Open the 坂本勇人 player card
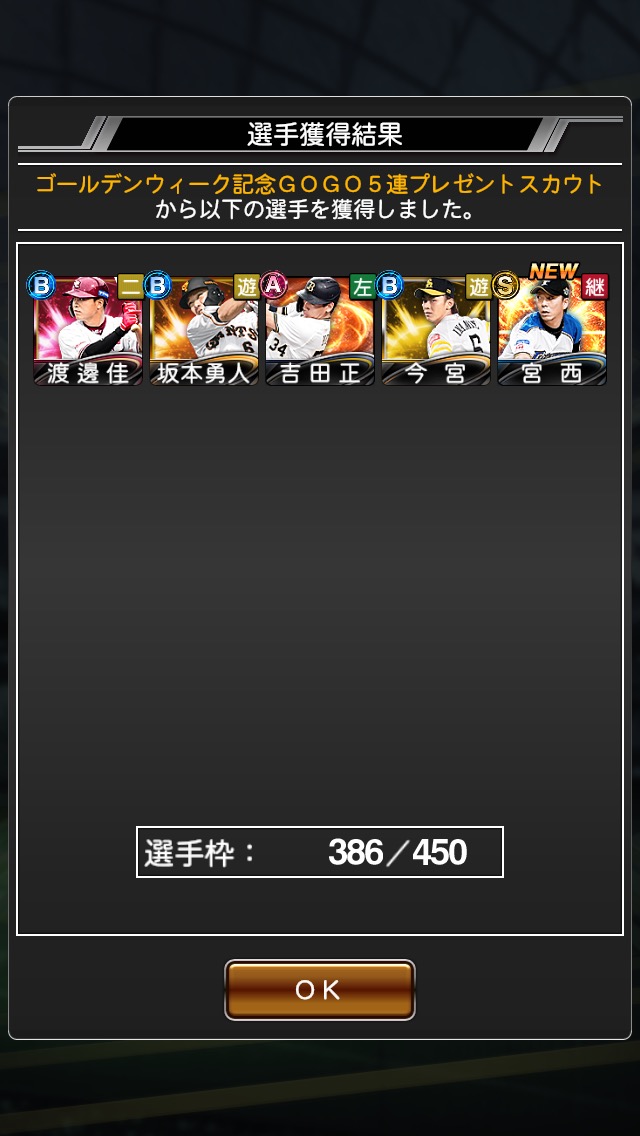 (204, 330)
